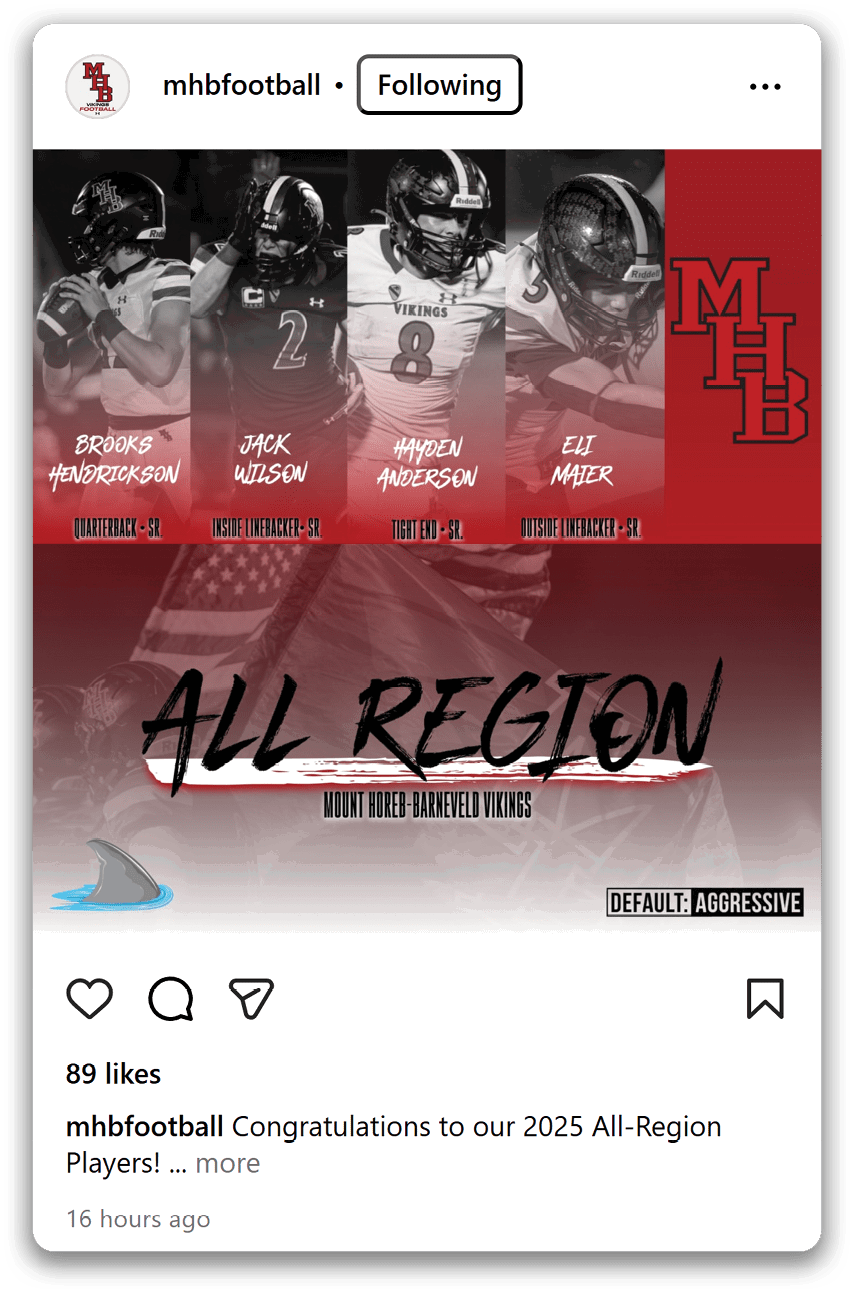Like the All Region post
854x1293 pixels.
90,998
